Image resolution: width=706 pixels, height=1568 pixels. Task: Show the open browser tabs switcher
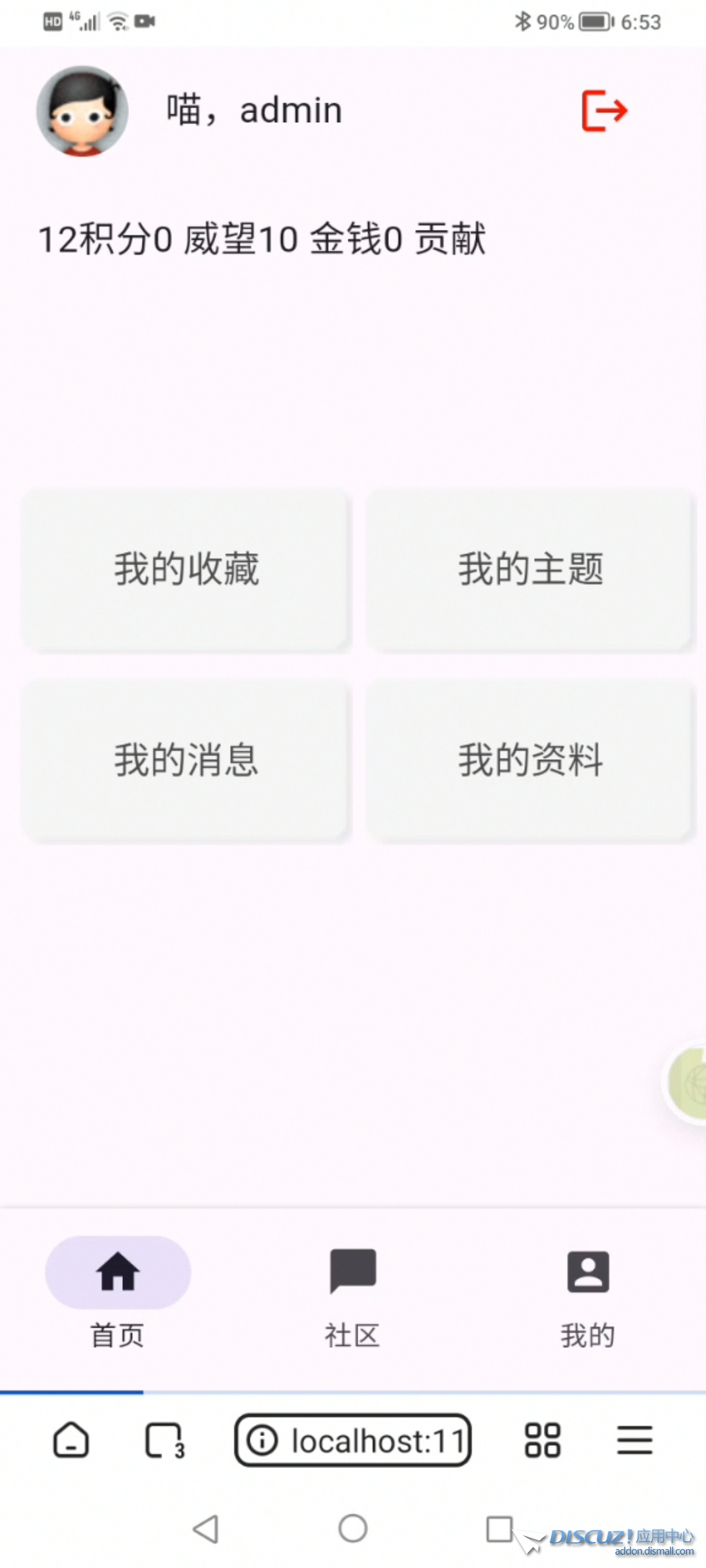click(163, 1440)
